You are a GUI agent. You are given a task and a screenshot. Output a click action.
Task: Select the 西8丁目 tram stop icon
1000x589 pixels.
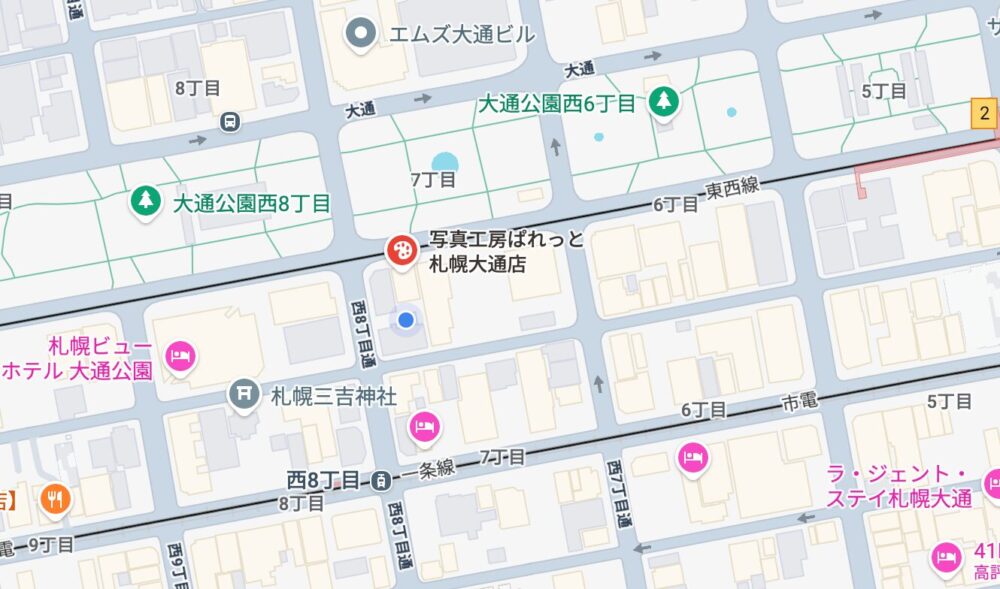point(381,481)
